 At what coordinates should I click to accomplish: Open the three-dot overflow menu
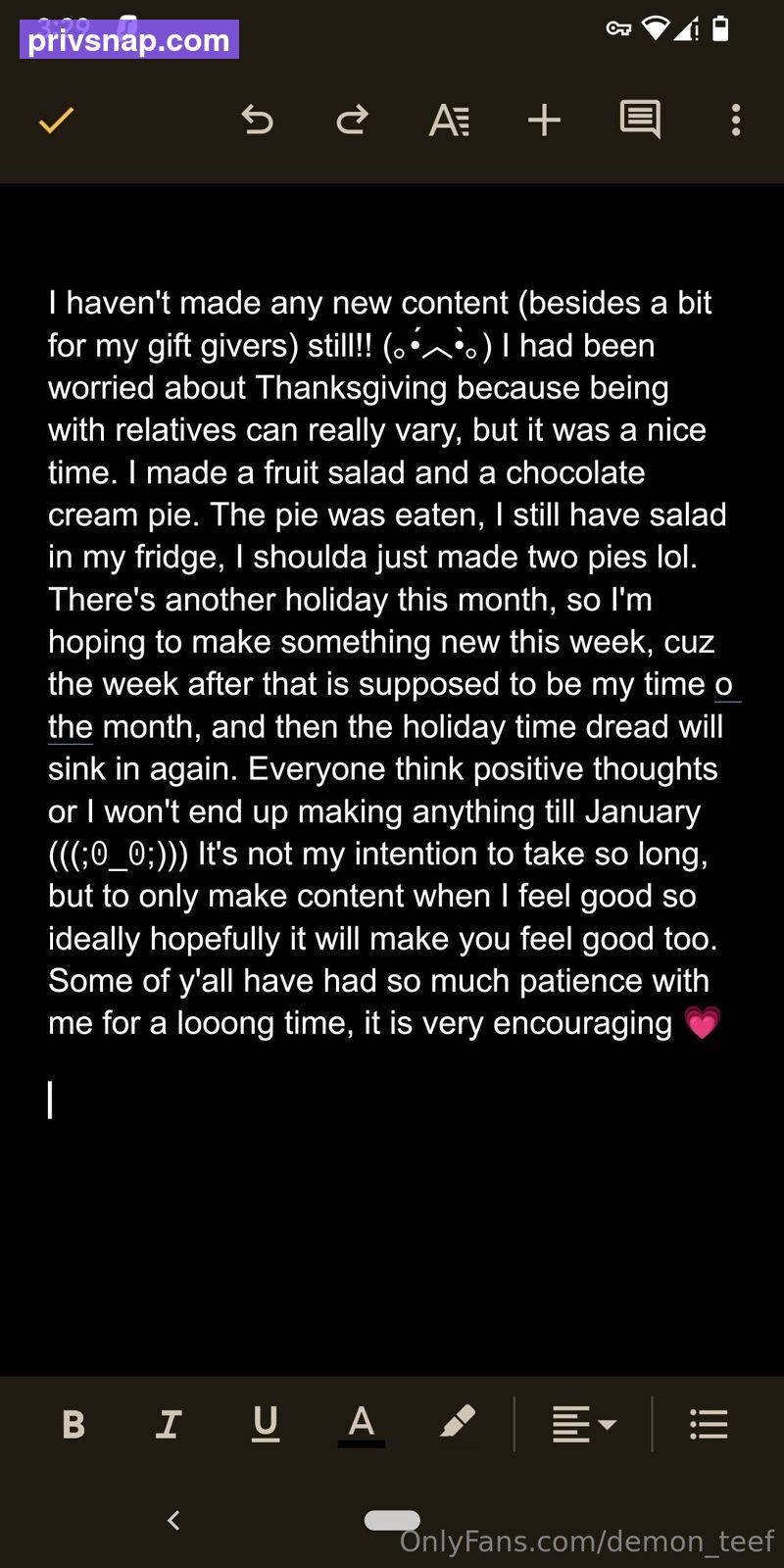click(735, 121)
